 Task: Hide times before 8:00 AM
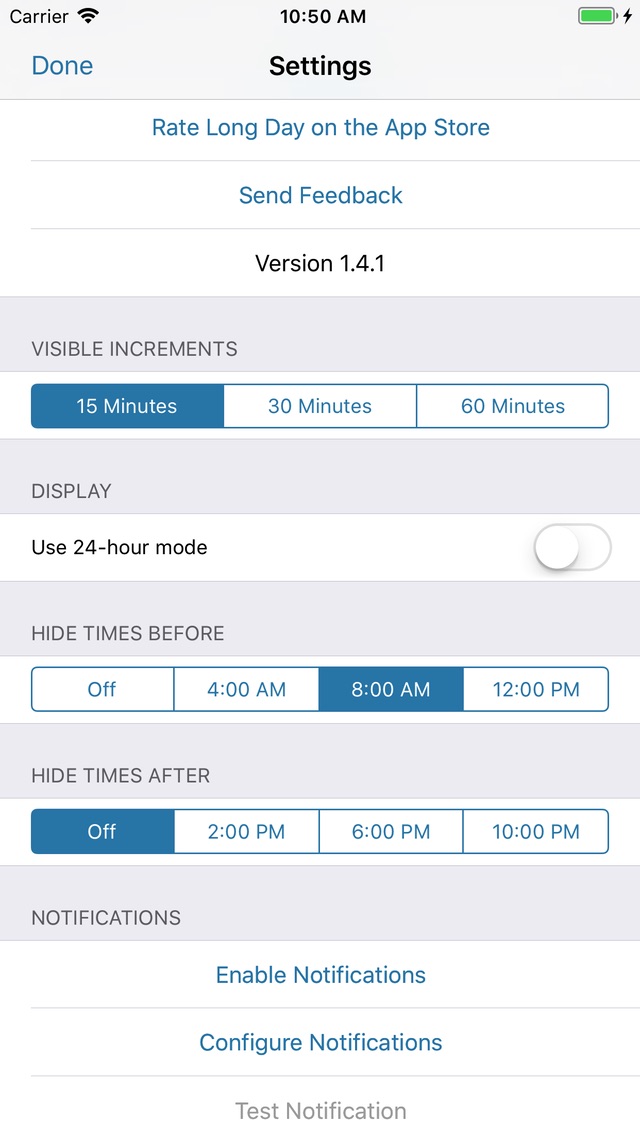391,689
